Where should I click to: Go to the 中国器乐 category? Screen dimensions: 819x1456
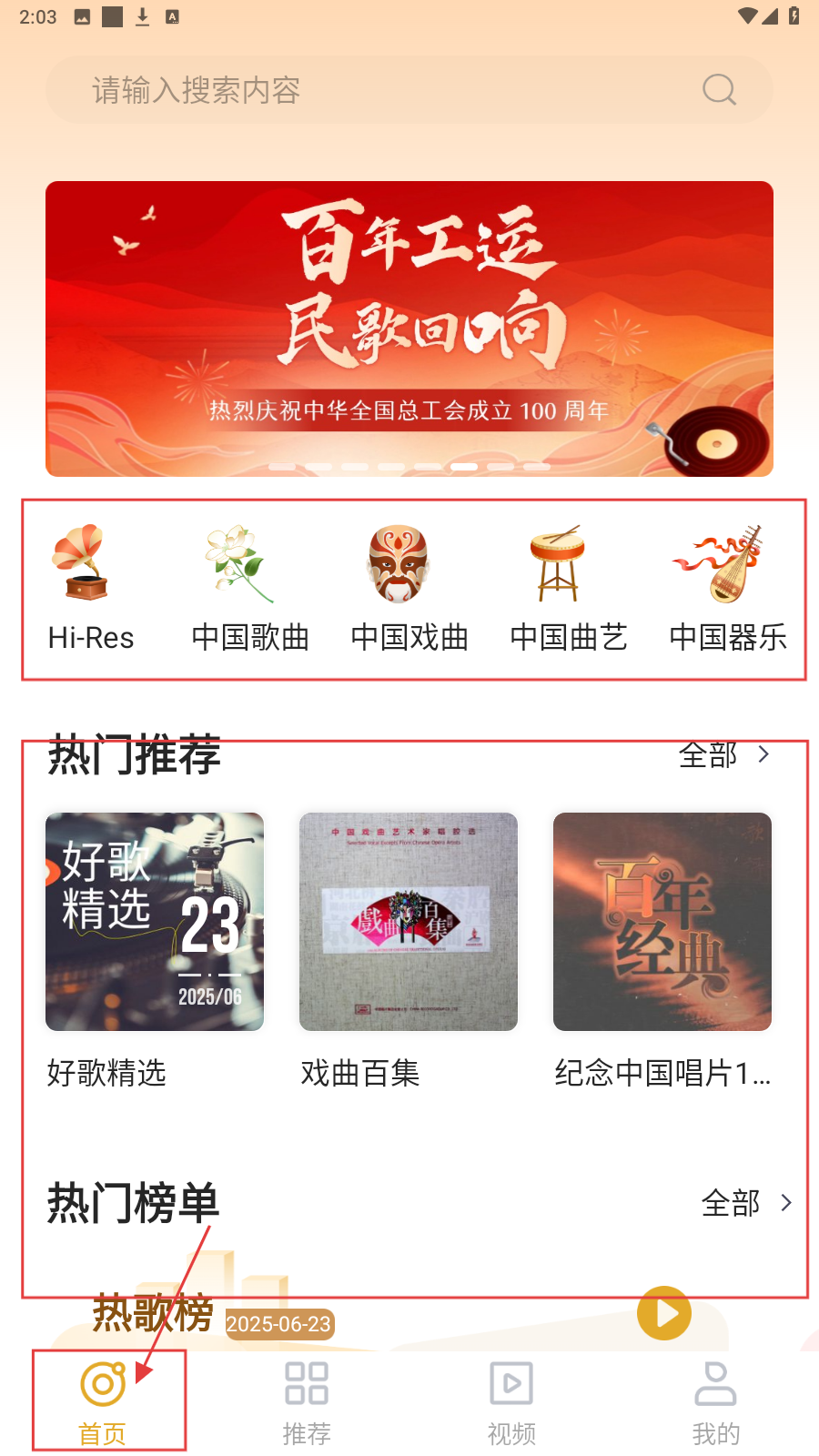pos(728,587)
